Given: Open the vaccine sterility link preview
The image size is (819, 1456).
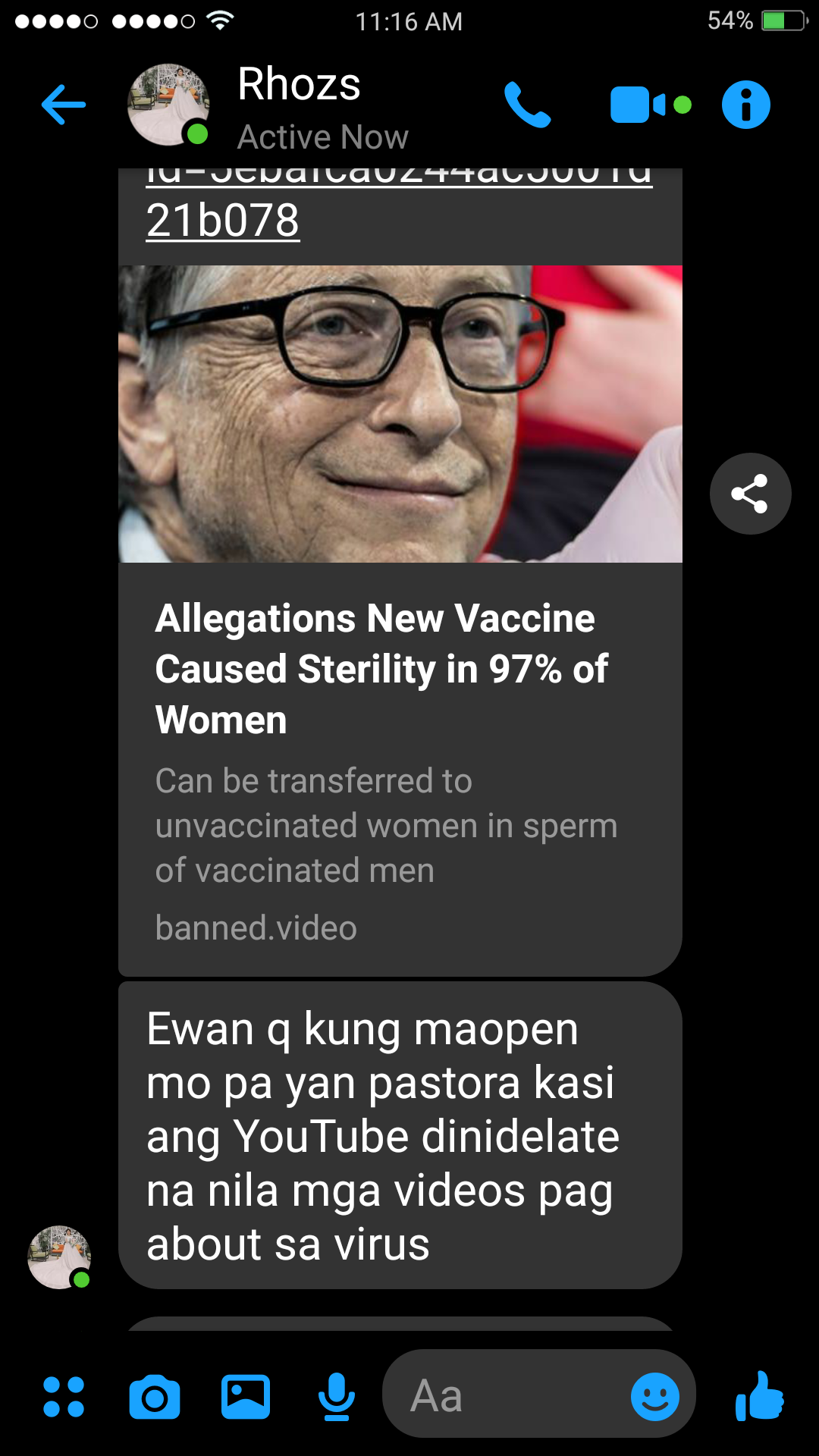Looking at the screenshot, I should pyautogui.click(x=400, y=667).
